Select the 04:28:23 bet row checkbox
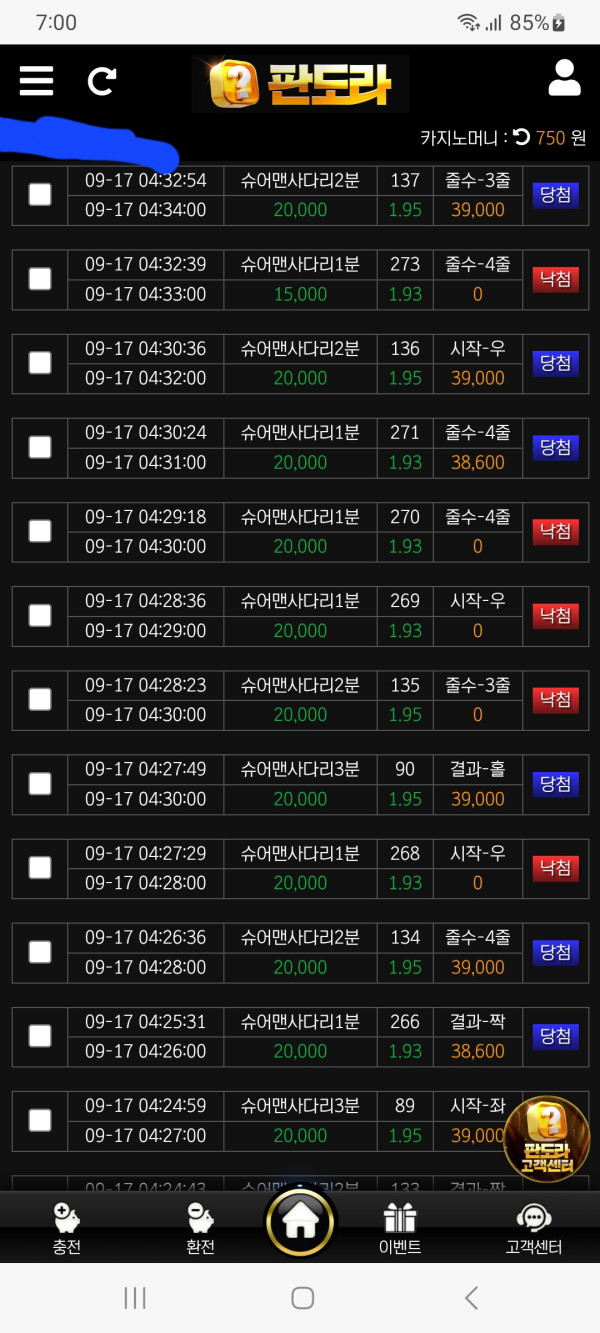 (x=40, y=699)
